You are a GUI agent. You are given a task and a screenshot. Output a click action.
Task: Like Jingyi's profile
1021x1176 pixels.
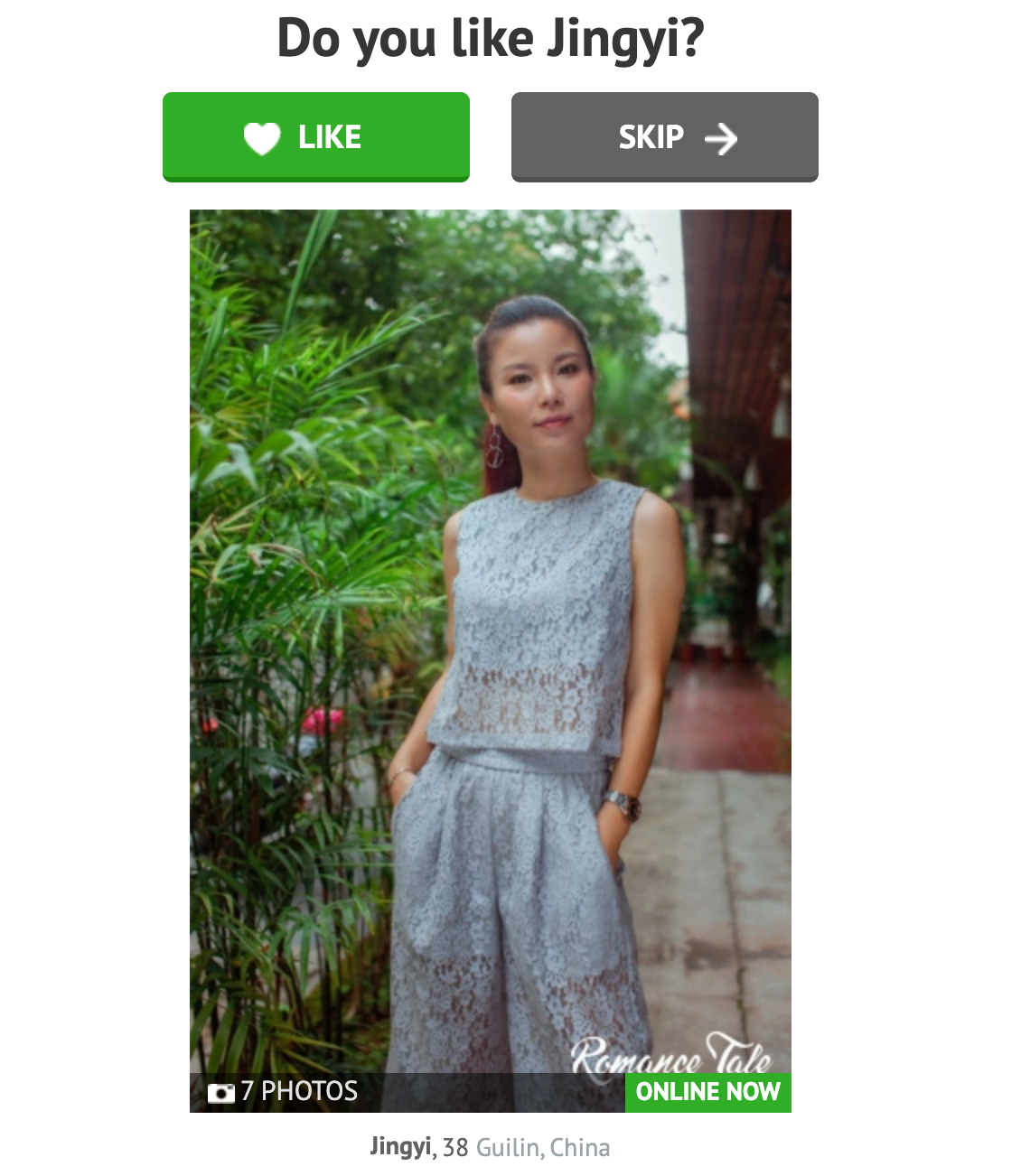point(315,137)
